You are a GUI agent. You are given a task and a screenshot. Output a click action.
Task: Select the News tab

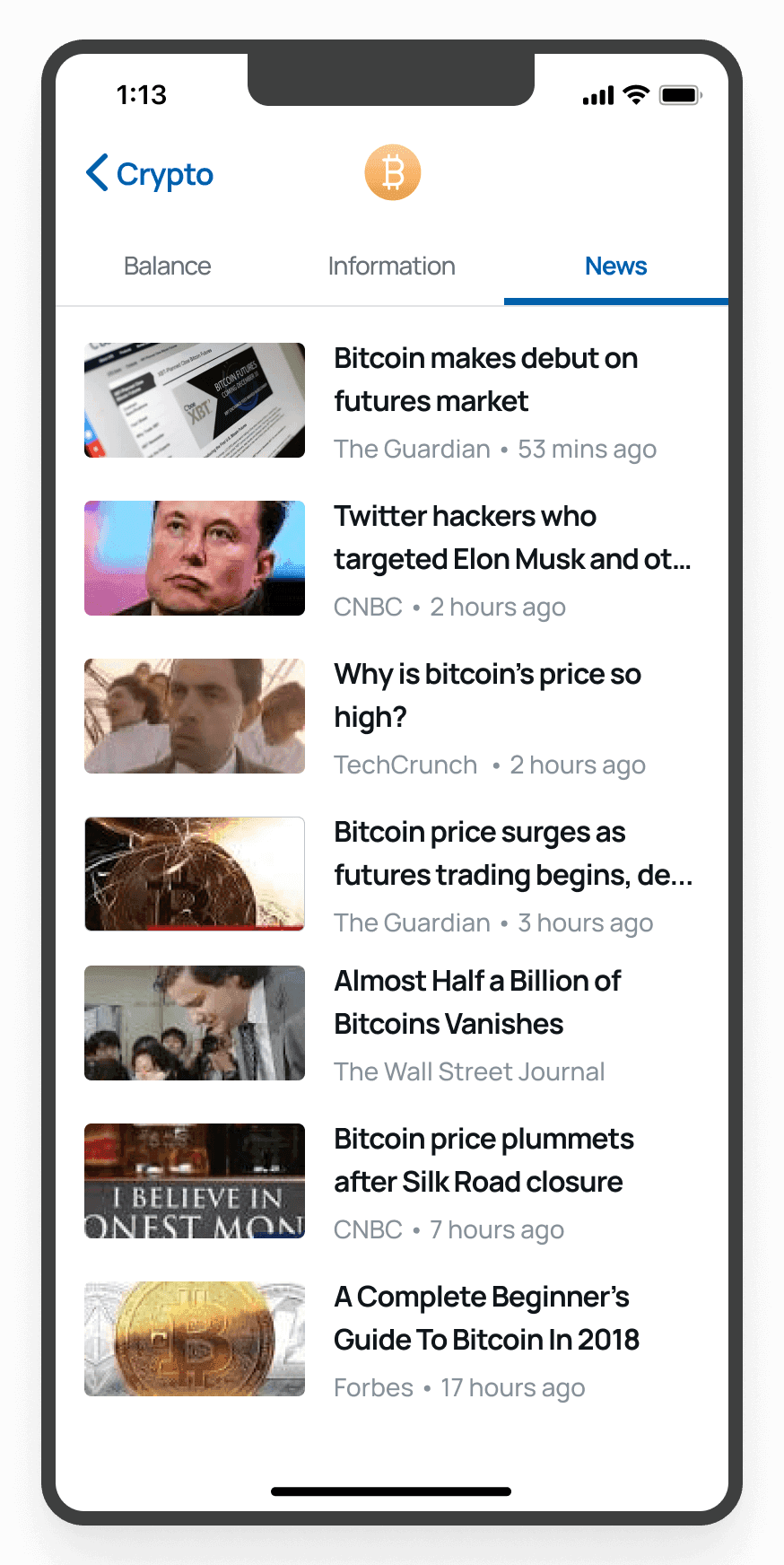pos(615,266)
